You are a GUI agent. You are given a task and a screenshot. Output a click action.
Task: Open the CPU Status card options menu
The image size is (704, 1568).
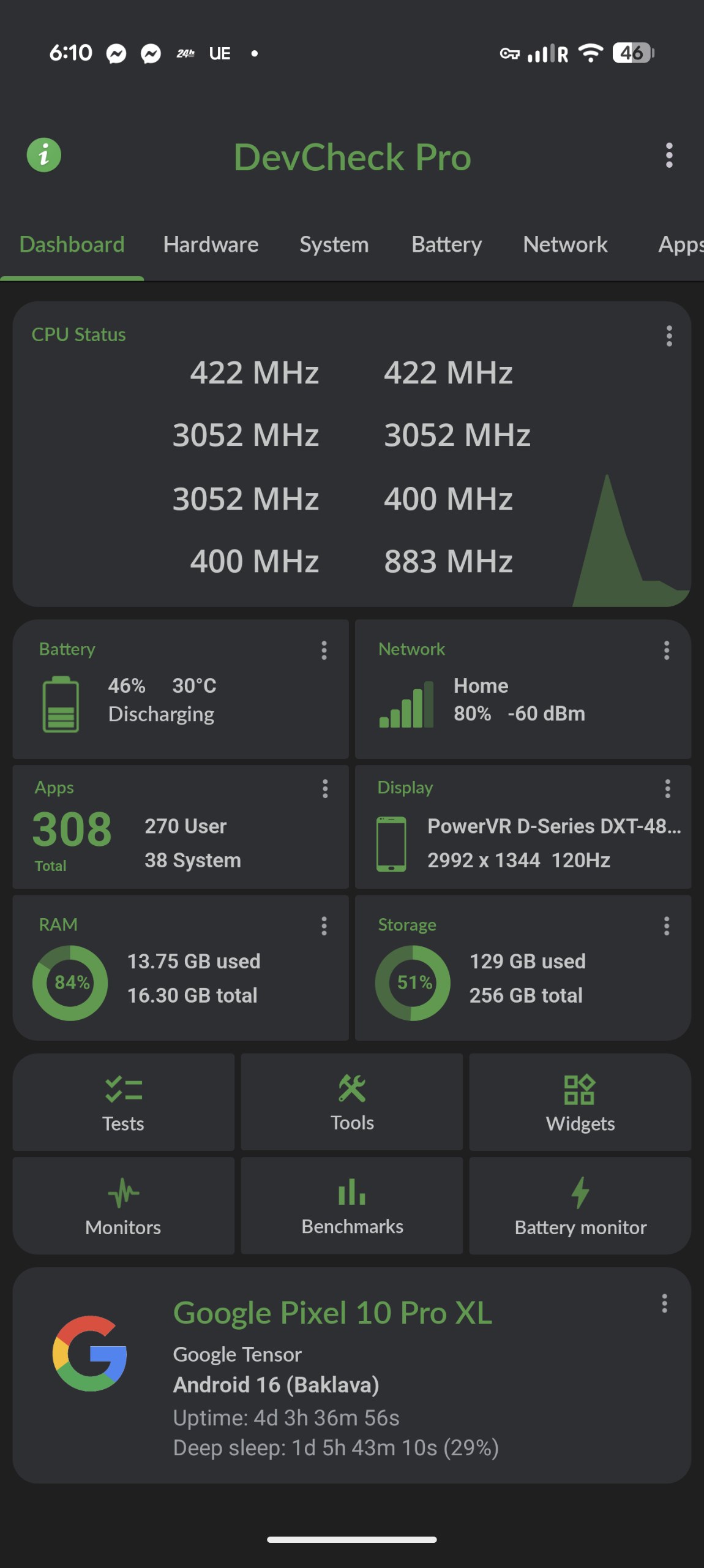coord(669,336)
